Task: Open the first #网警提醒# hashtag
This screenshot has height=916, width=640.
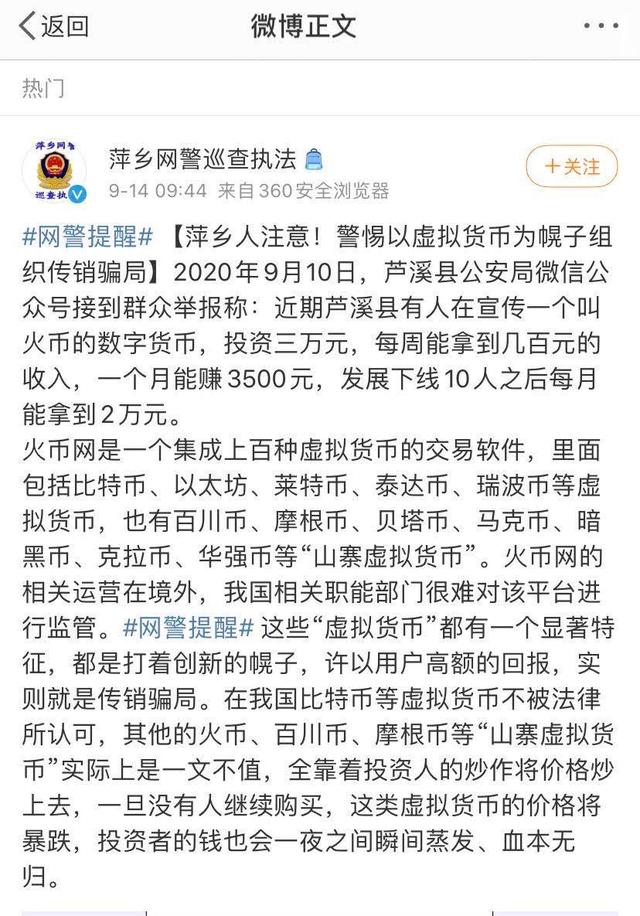Action: click(88, 240)
